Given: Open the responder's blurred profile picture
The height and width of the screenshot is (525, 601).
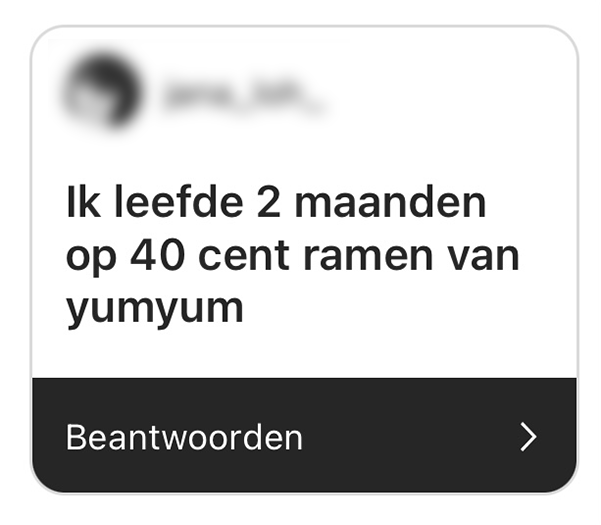Looking at the screenshot, I should [100, 91].
